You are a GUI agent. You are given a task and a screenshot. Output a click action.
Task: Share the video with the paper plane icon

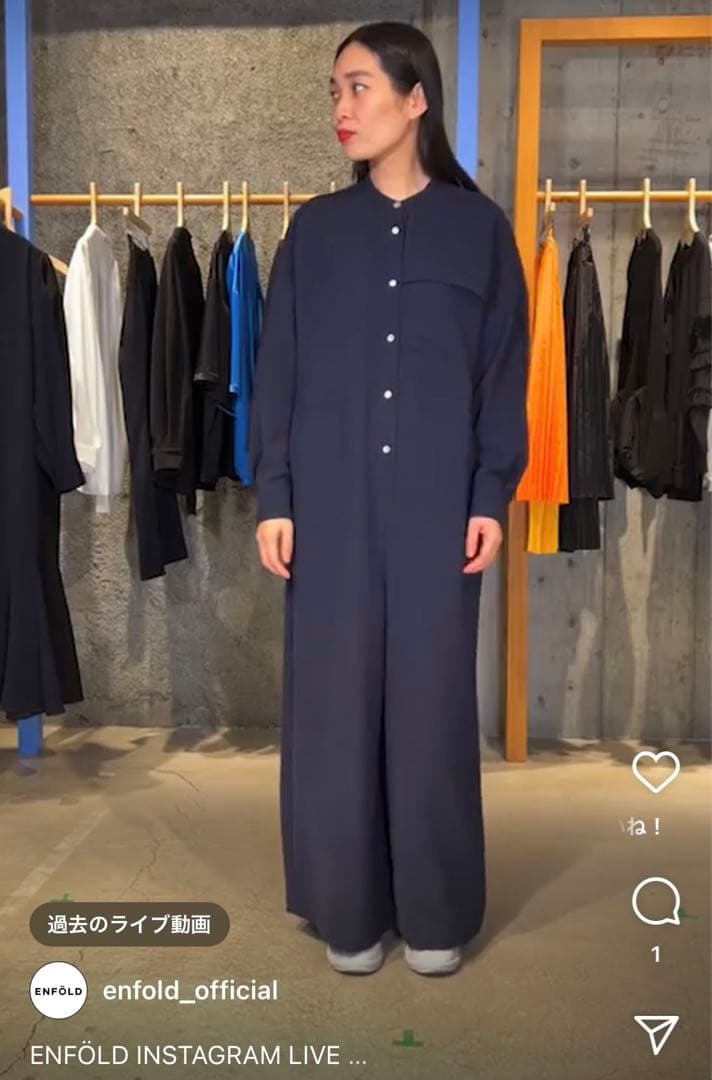point(656,1034)
